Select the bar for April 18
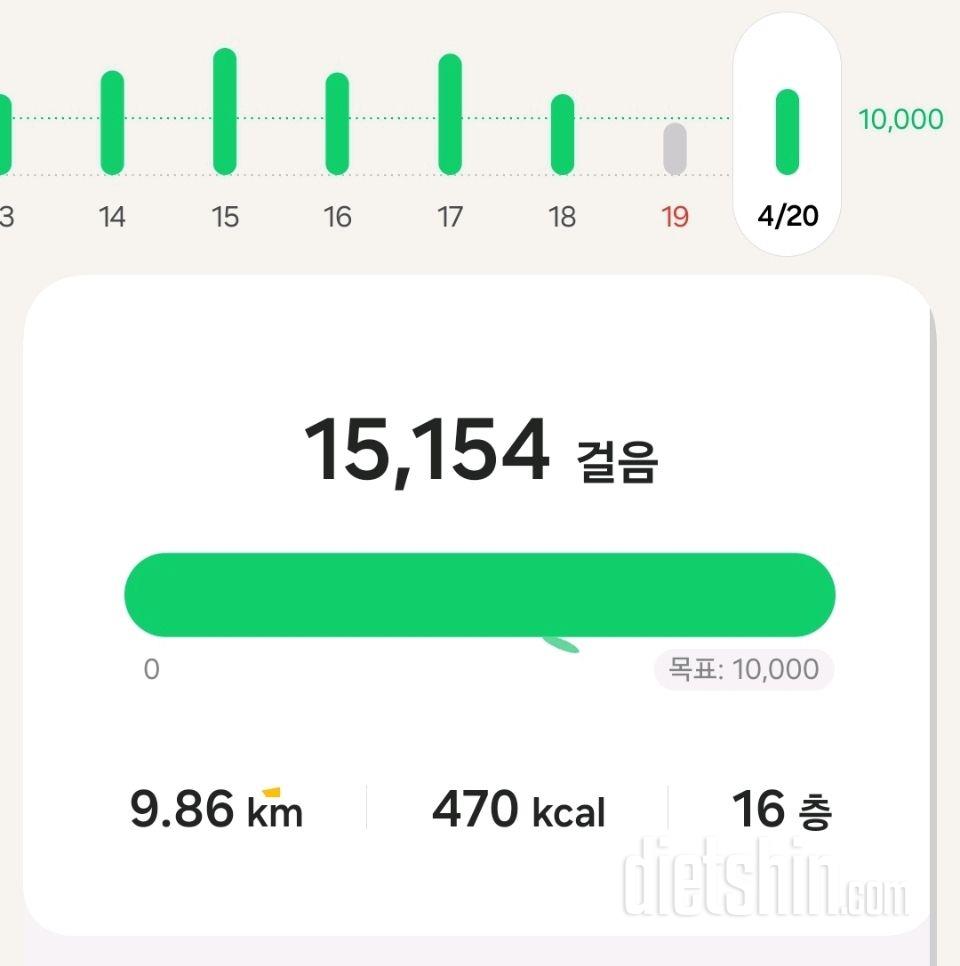The image size is (960, 966). click(564, 133)
